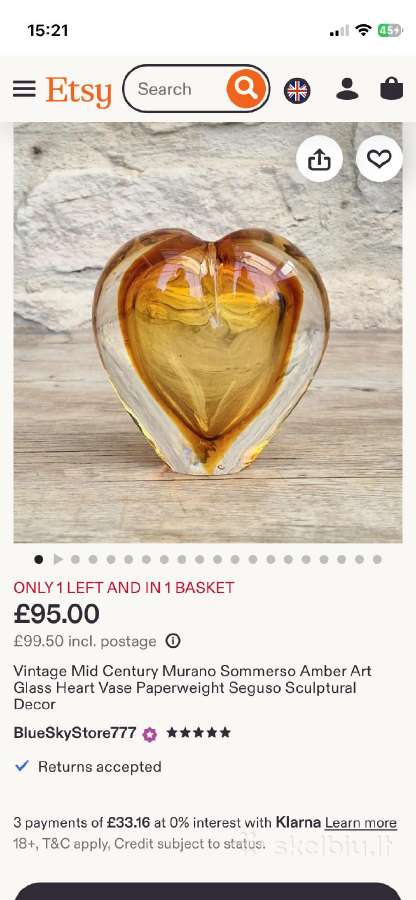Open the BlueSkyStore777 shop
Viewport: 416px width, 900px height.
pos(75,733)
